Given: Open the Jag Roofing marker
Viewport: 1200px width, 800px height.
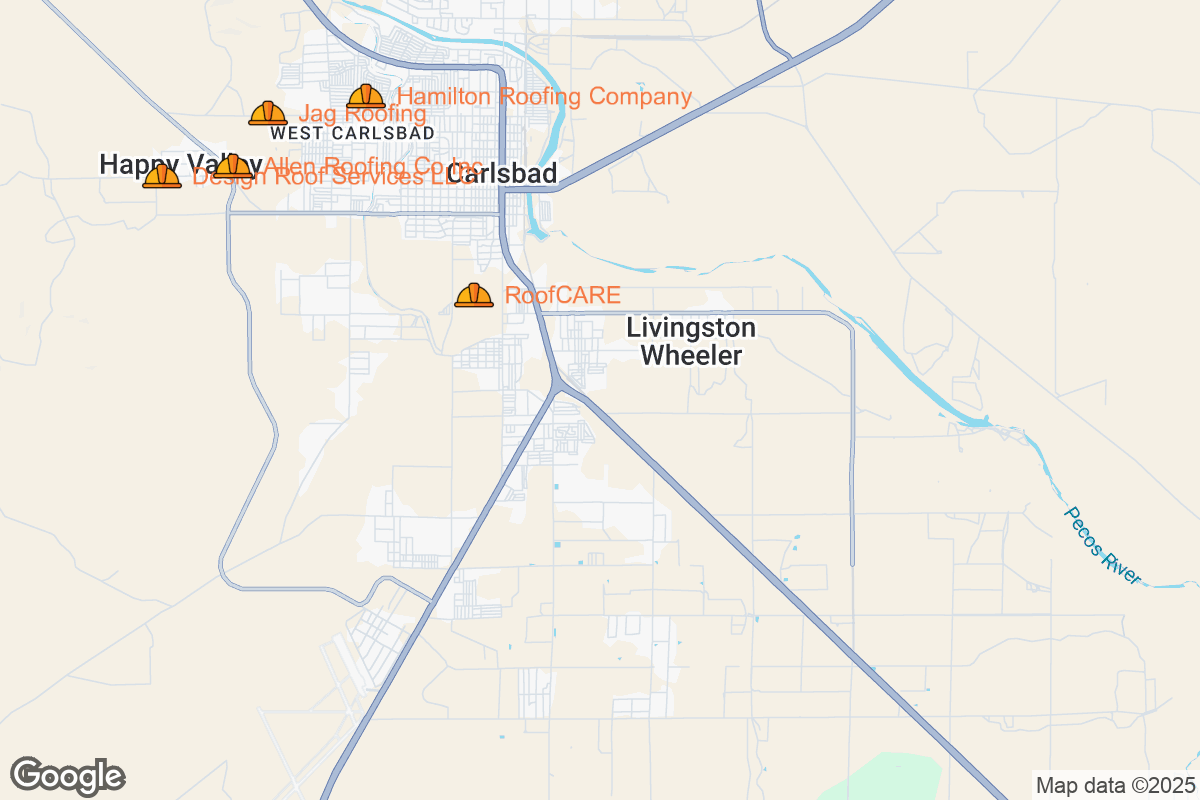Looking at the screenshot, I should (267, 114).
